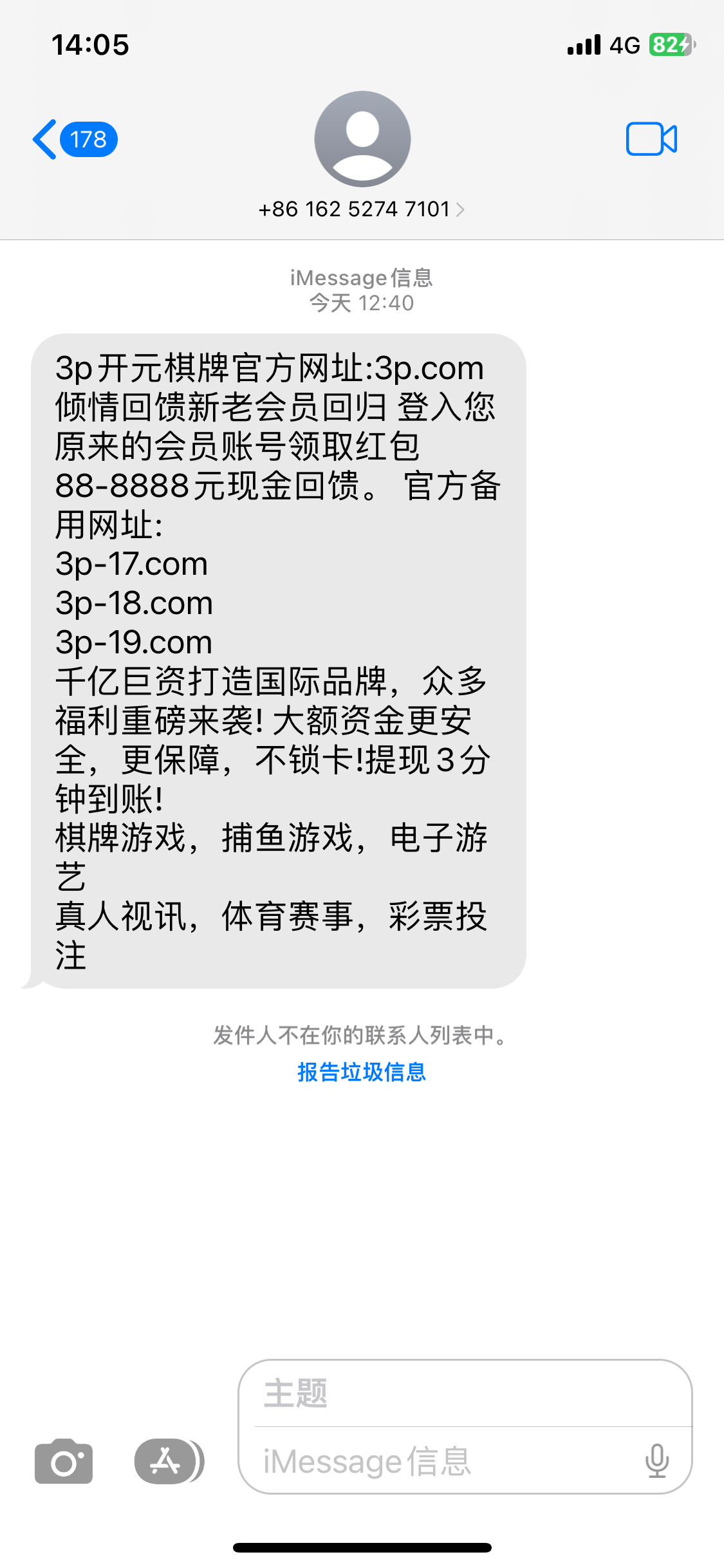Image resolution: width=724 pixels, height=1568 pixels.
Task: Focus the 主题 subject field
Action: 463,1394
